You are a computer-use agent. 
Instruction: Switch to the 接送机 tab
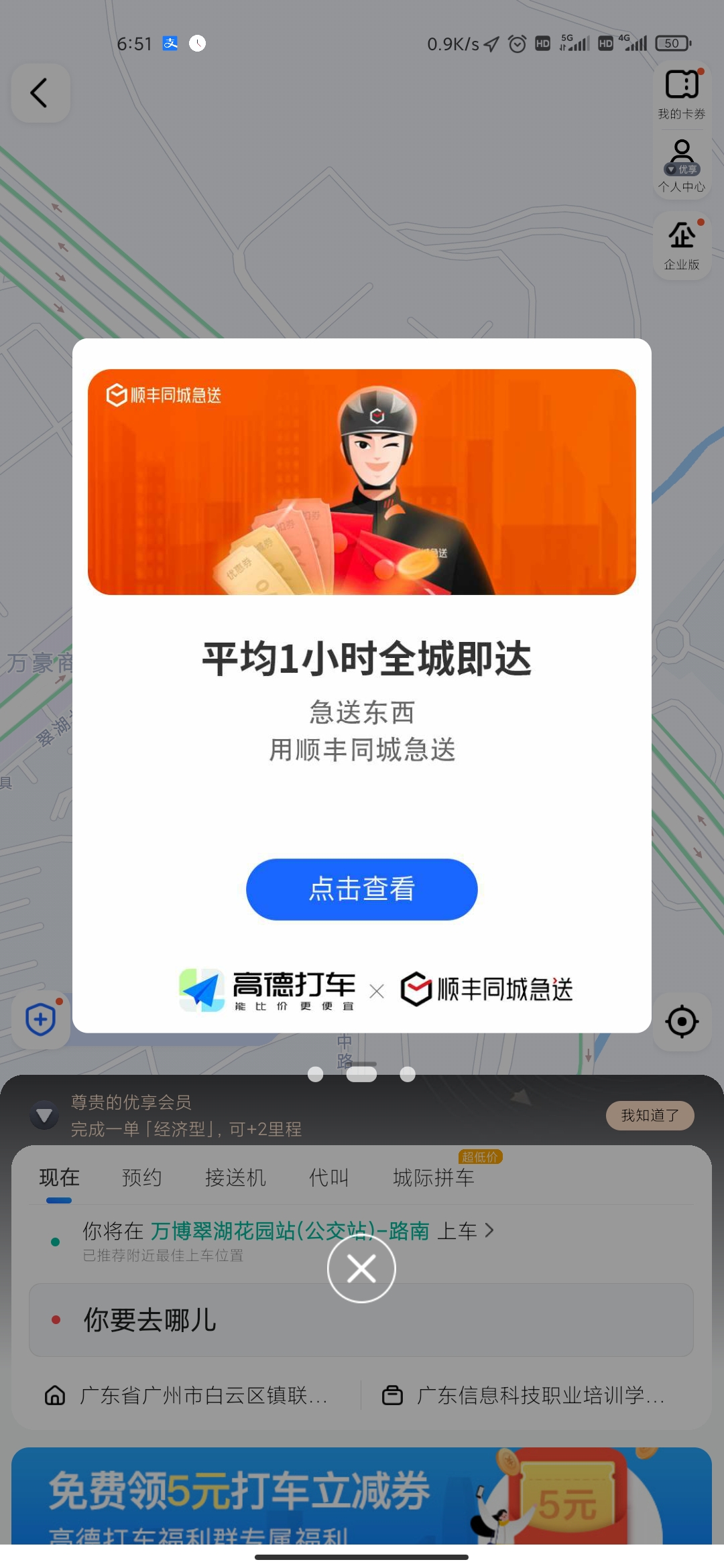[235, 1177]
